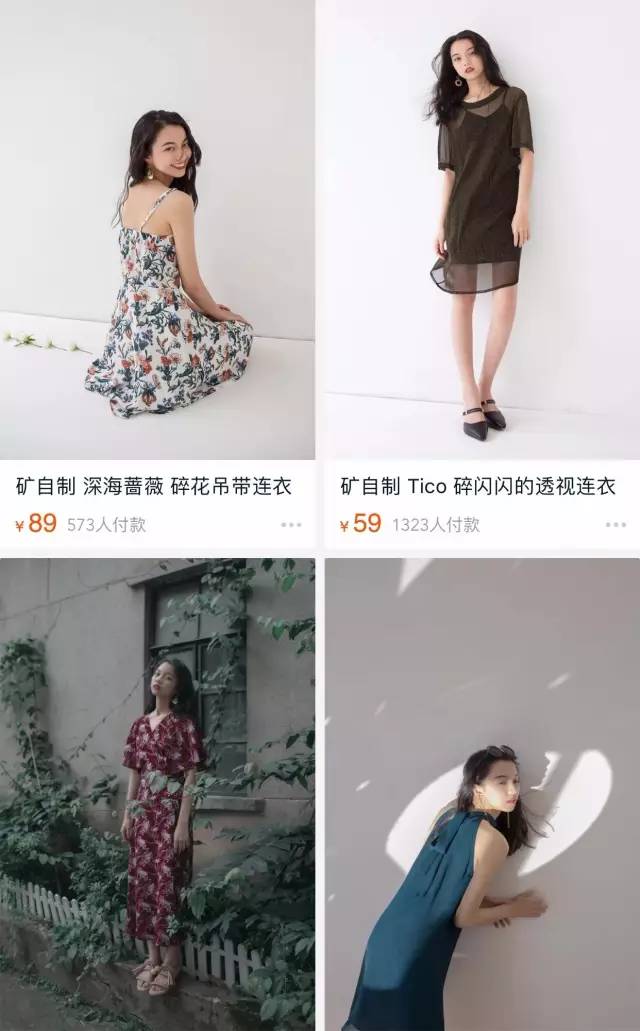This screenshot has width=640, height=1031.
Task: Open more options for the ¥89 dress
Action: [x=291, y=524]
